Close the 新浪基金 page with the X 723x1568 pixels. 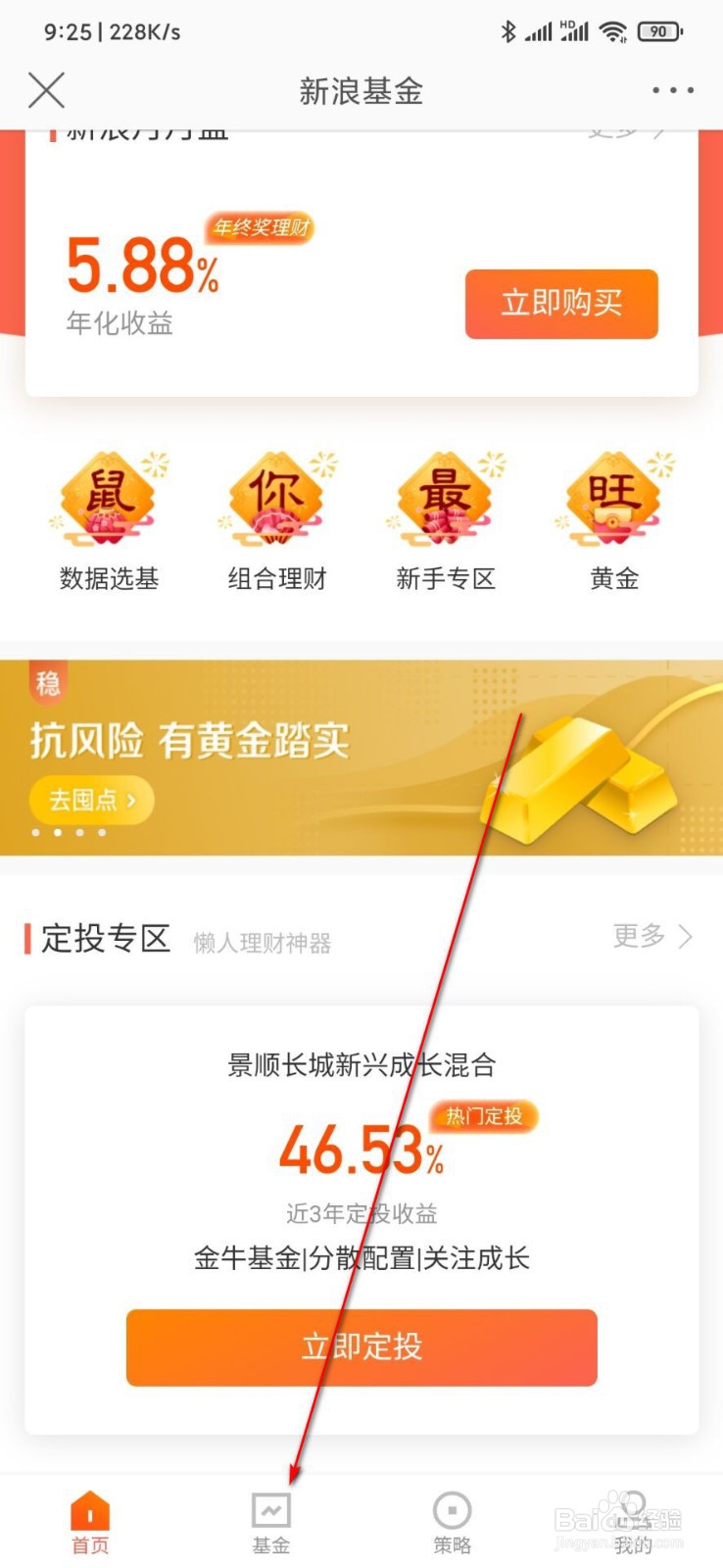pyautogui.click(x=45, y=90)
